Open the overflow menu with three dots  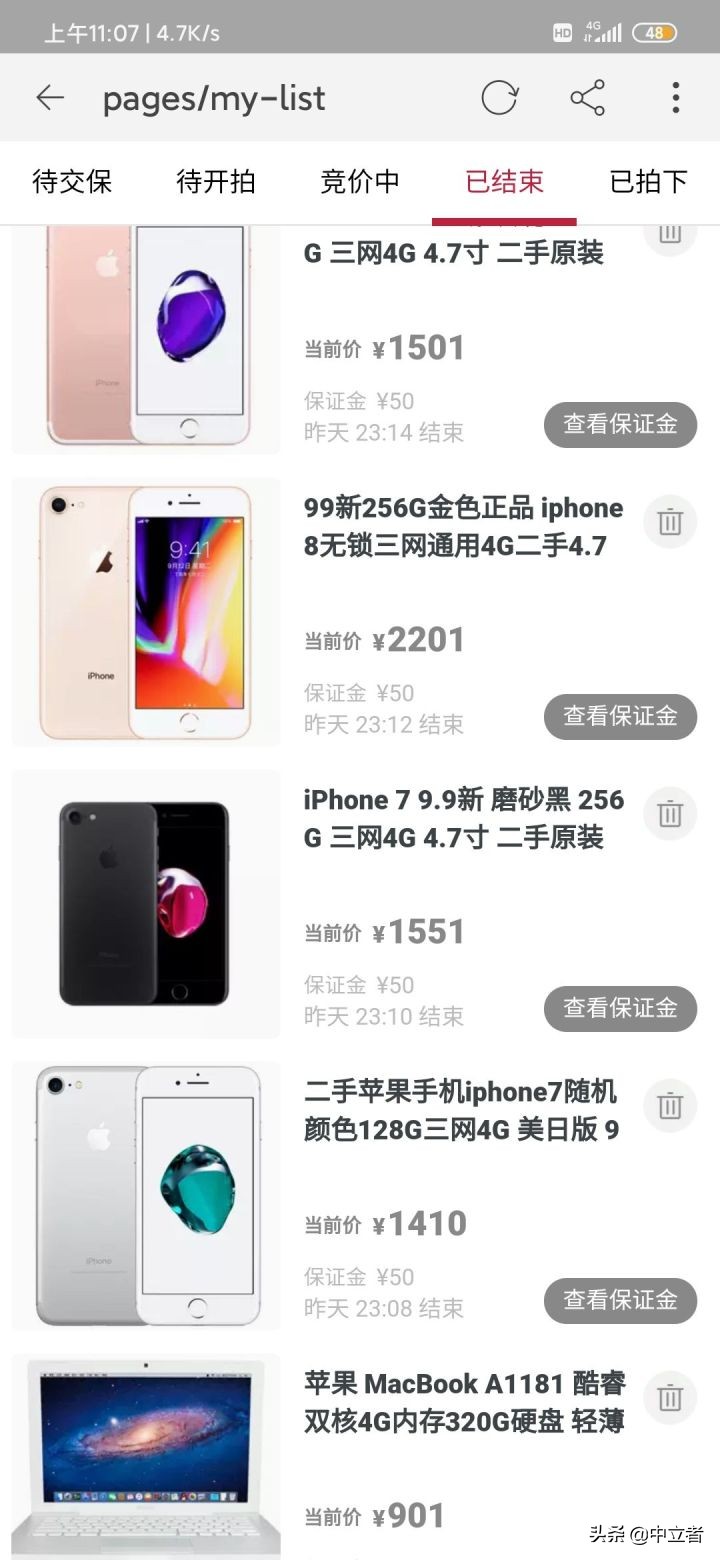pos(675,97)
